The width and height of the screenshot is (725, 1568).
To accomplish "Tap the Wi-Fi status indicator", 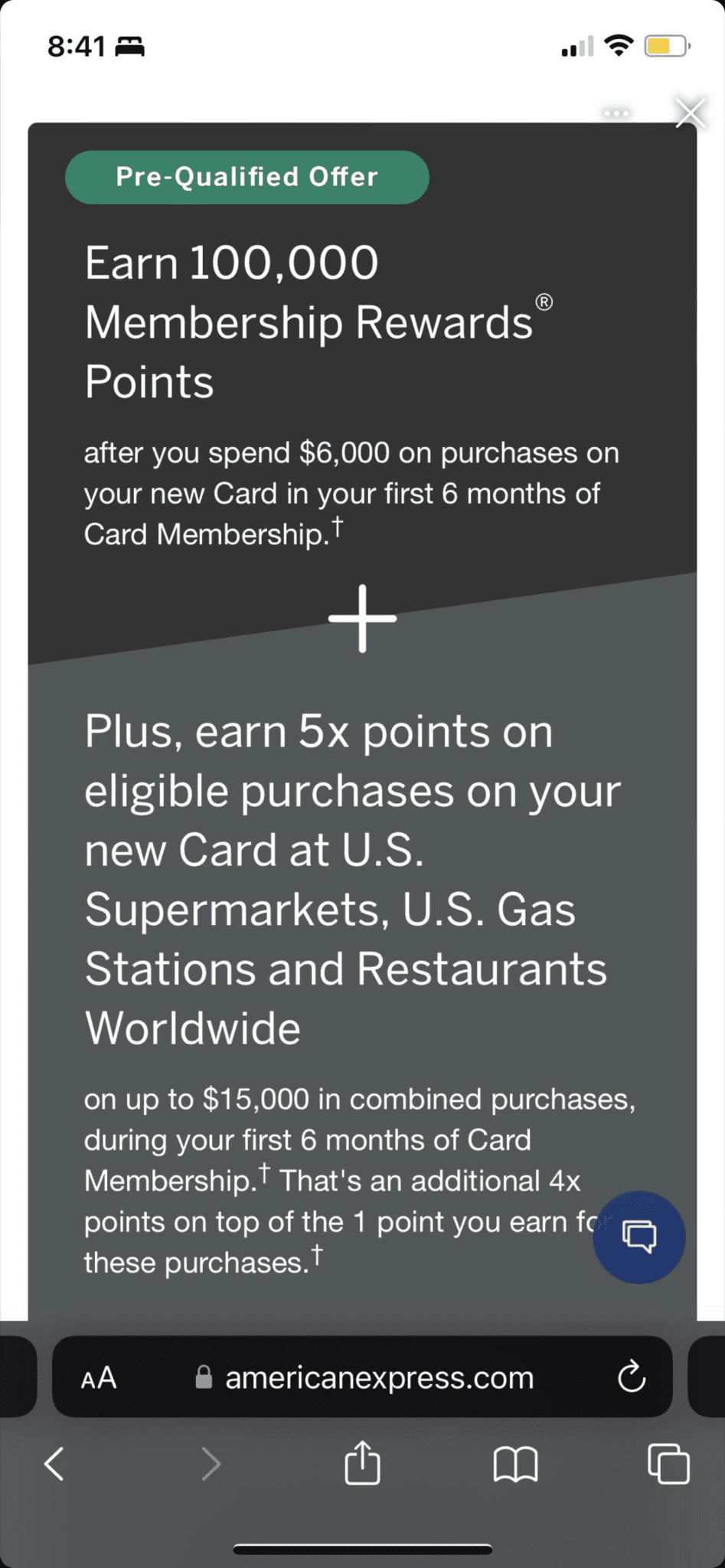I will click(617, 46).
